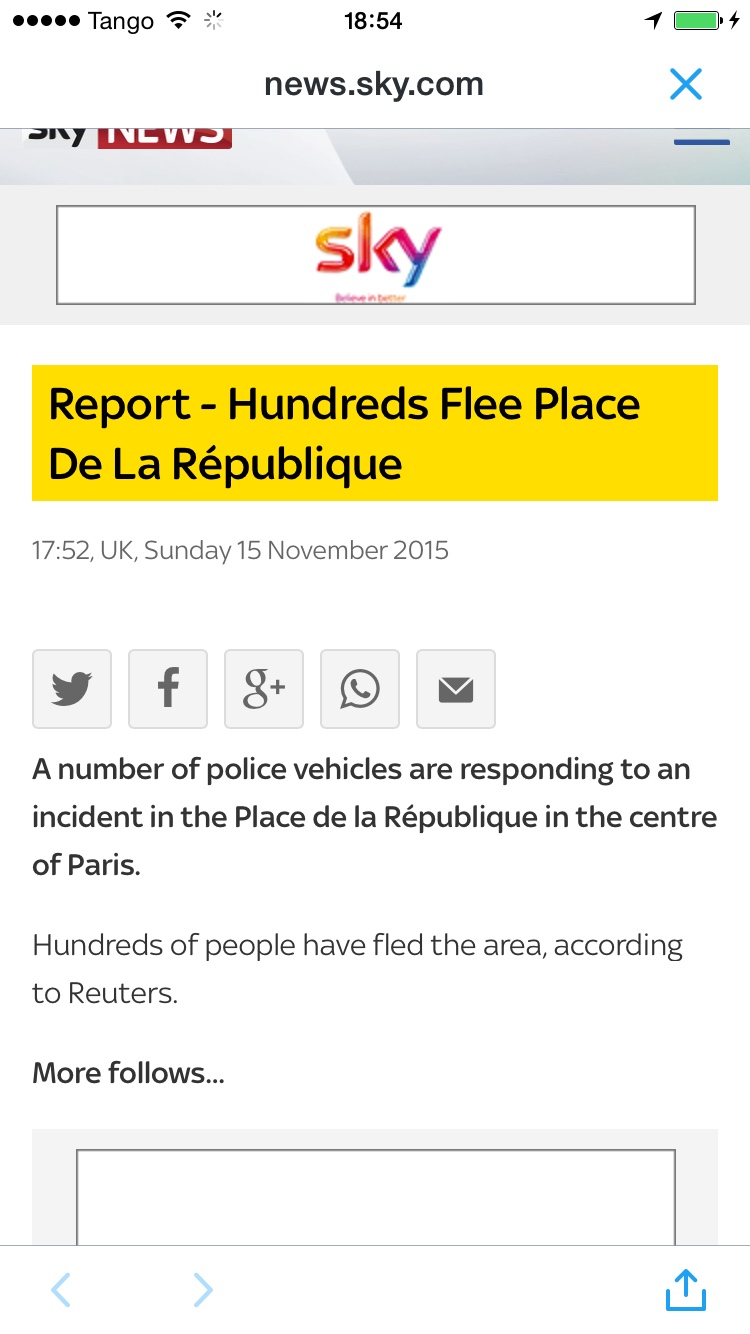Open the Sky banner advertisement

pyautogui.click(x=376, y=255)
